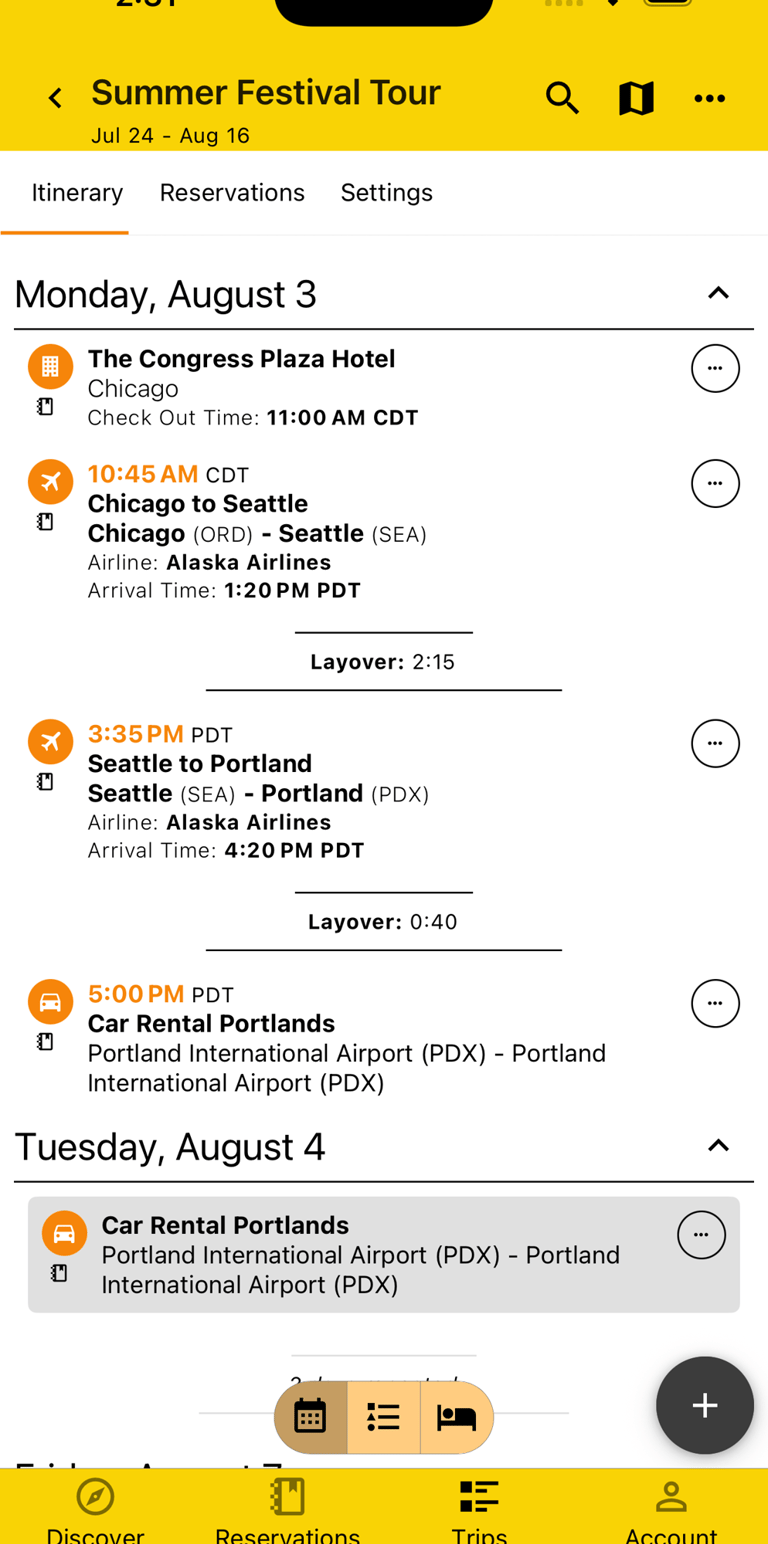
Task: Switch to list view in the view switcher
Action: (383, 1417)
